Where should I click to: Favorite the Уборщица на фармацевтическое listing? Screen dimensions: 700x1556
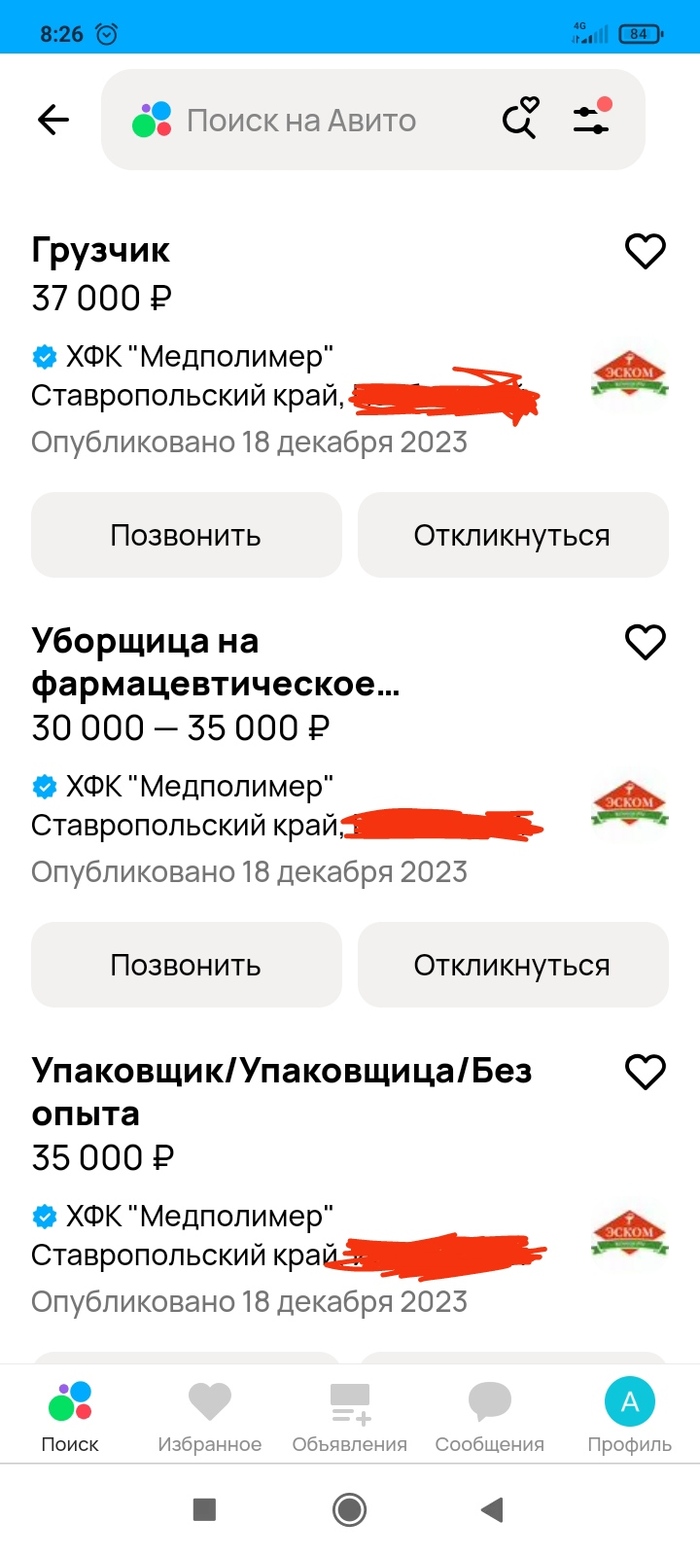(x=645, y=641)
